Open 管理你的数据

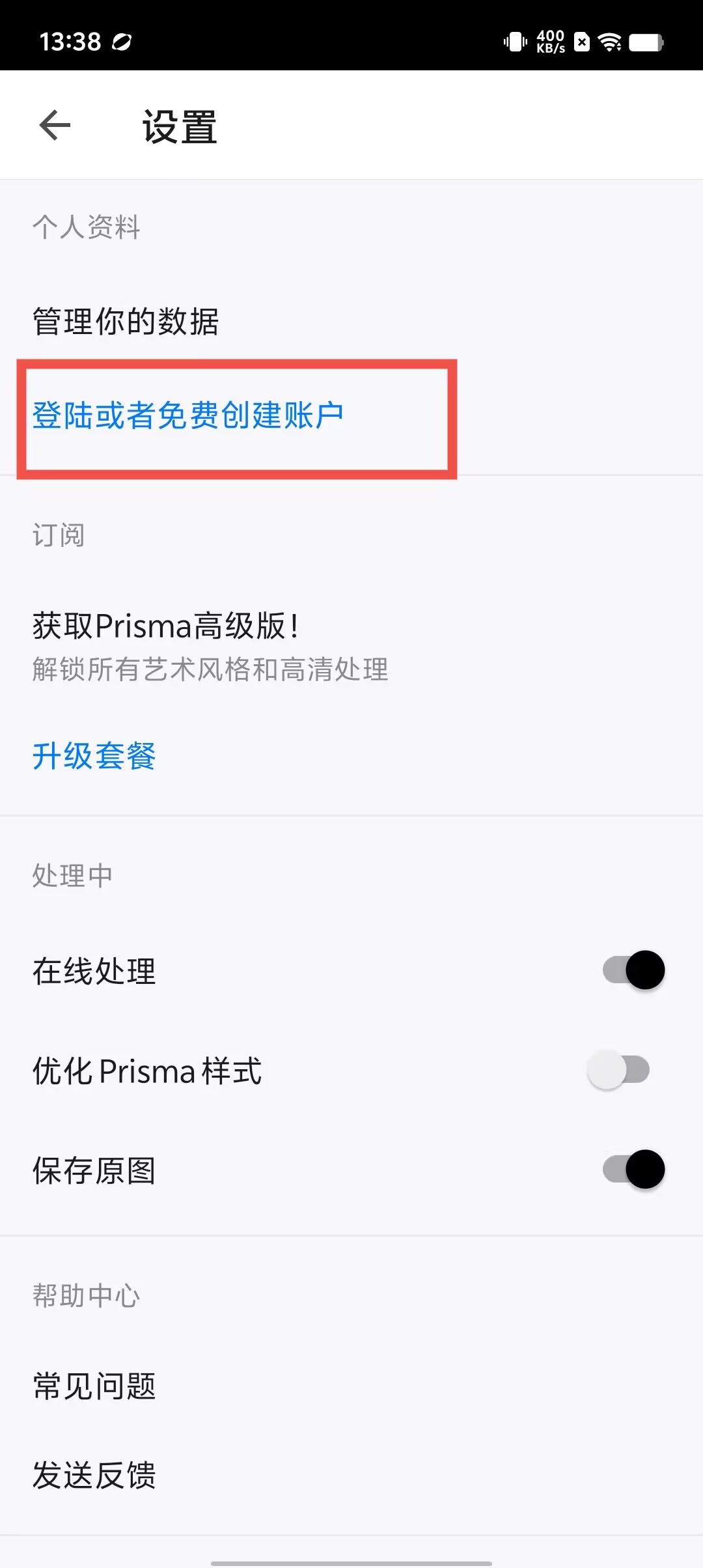(x=126, y=322)
